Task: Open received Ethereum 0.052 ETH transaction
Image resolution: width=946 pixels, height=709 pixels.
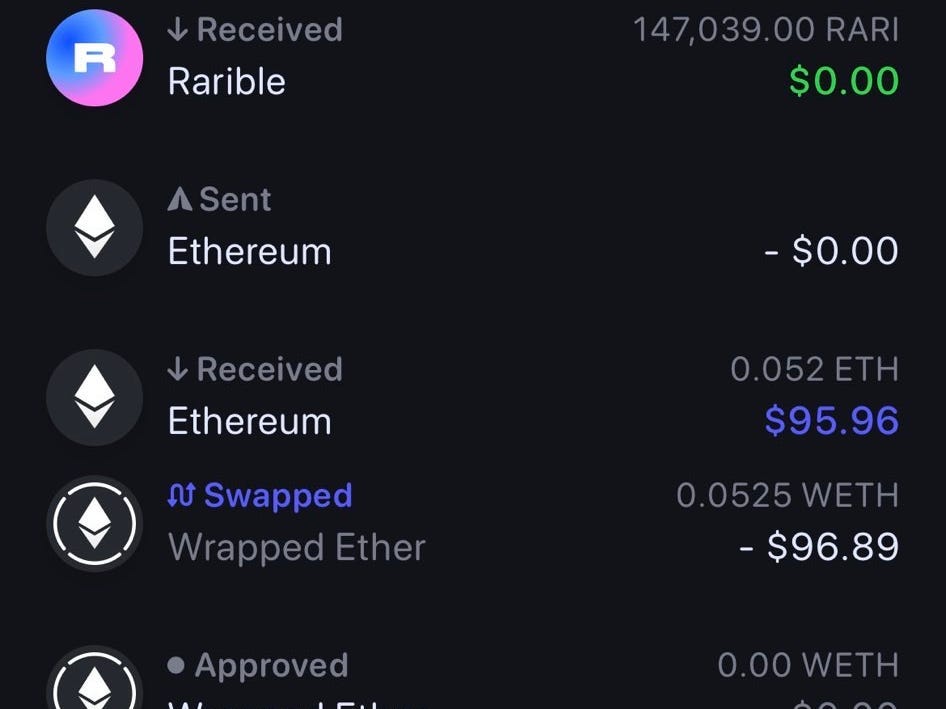Action: pyautogui.click(x=472, y=397)
